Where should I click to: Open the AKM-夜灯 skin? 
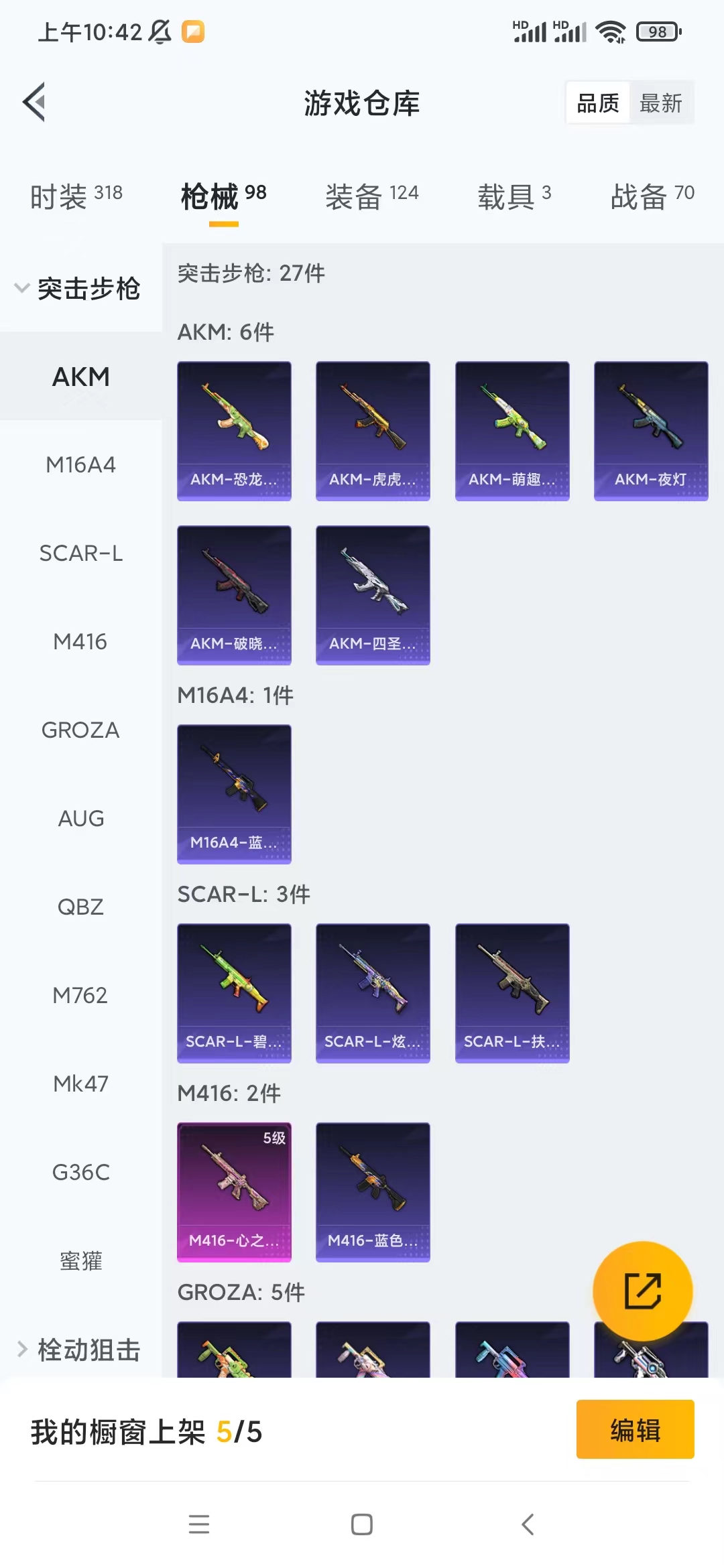coord(650,431)
